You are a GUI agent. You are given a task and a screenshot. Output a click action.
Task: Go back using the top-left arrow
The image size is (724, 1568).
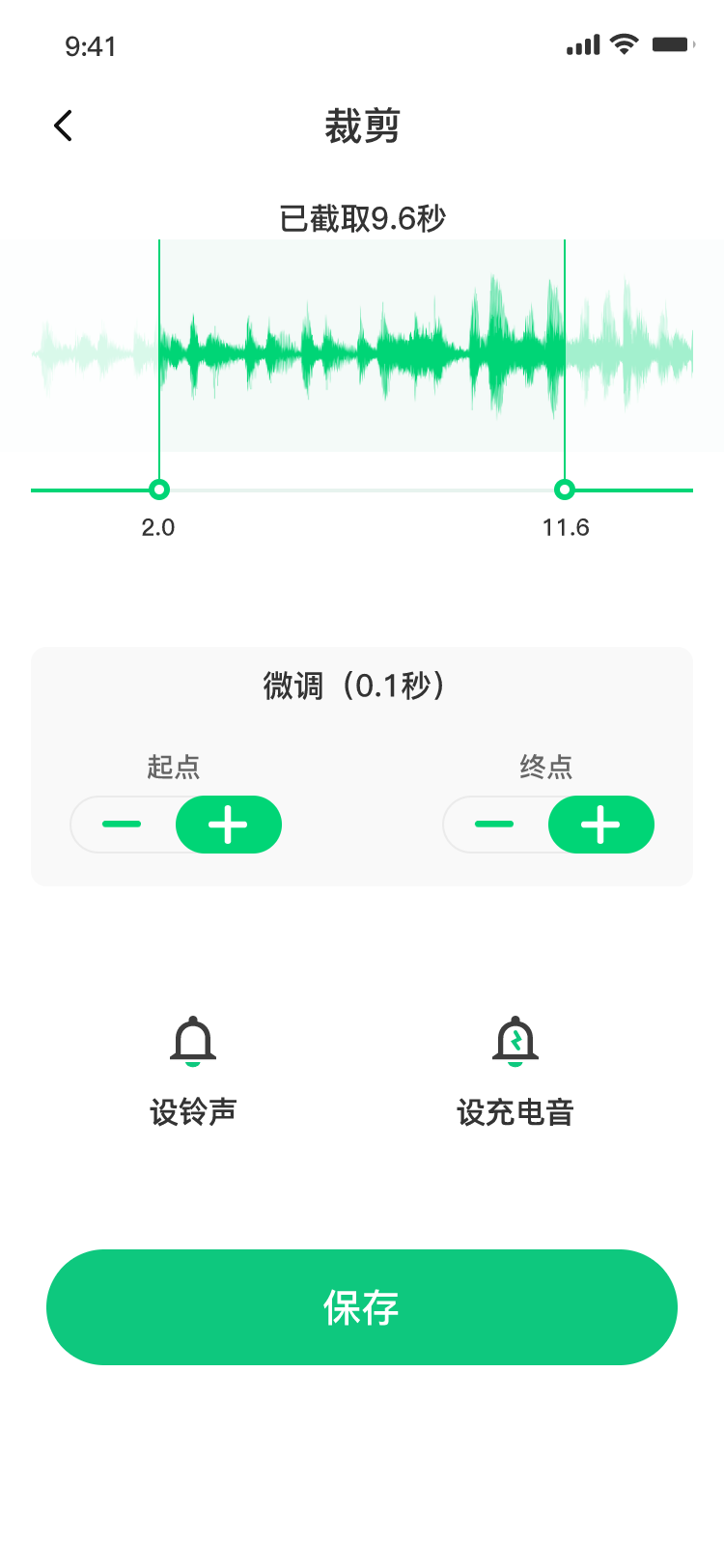point(64,126)
